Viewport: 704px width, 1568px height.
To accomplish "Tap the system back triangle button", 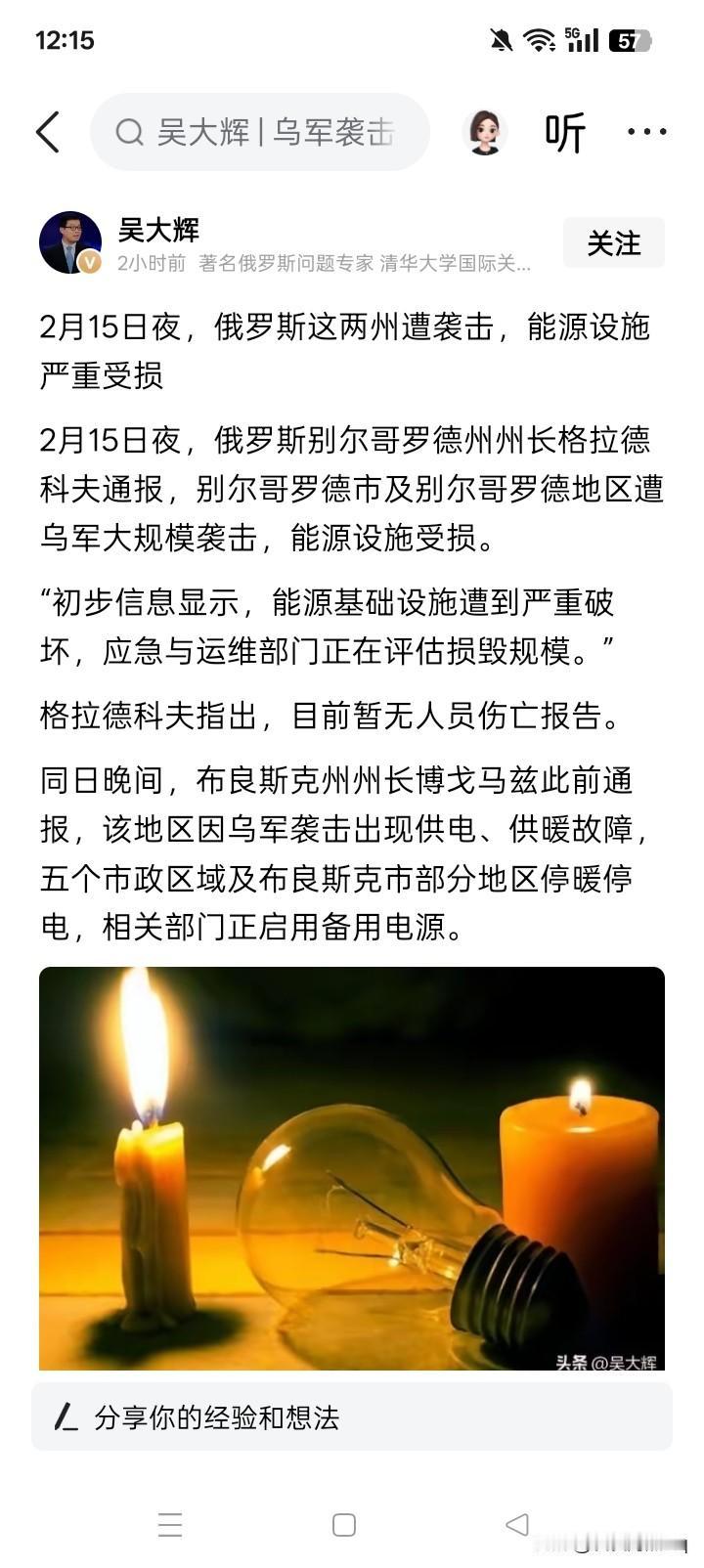I will (x=515, y=1523).
